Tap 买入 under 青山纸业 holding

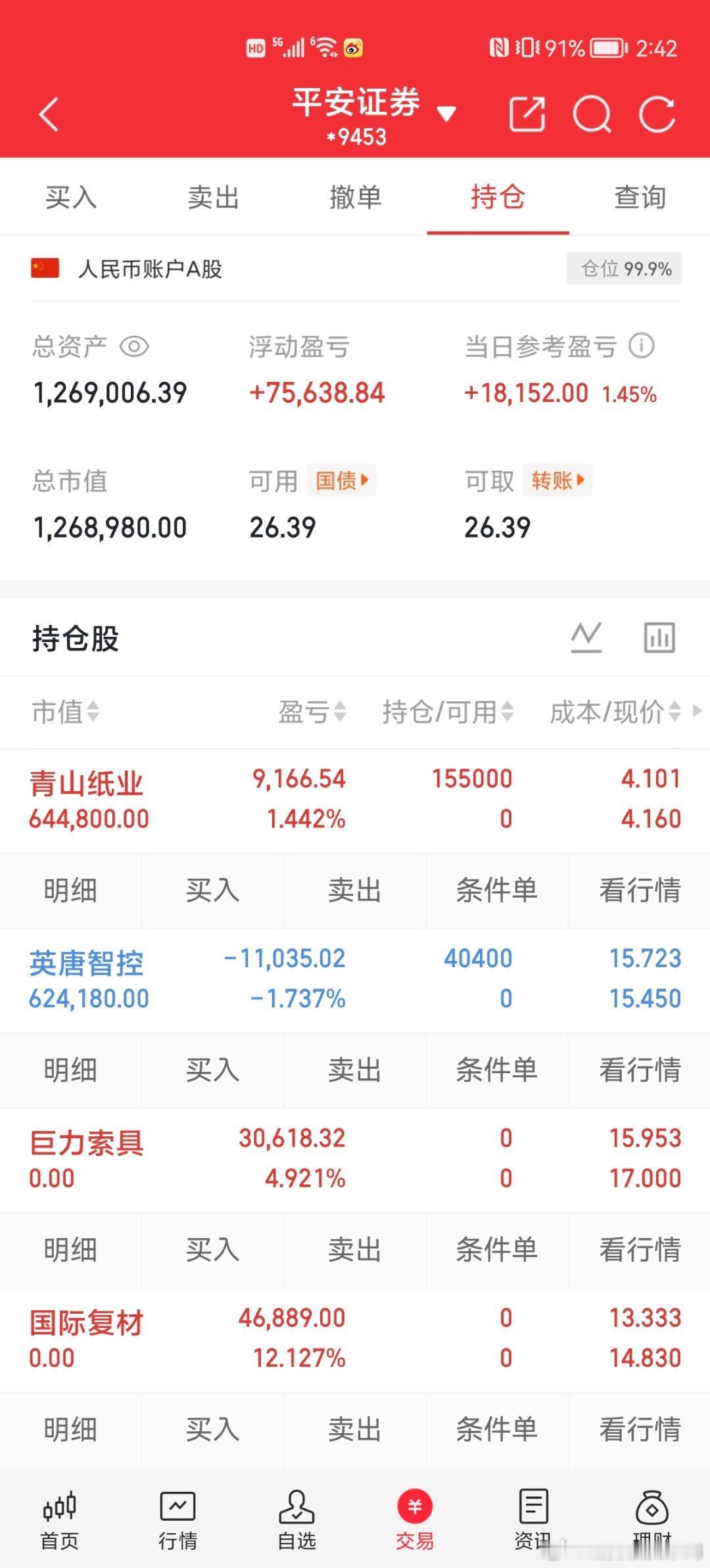pos(212,891)
